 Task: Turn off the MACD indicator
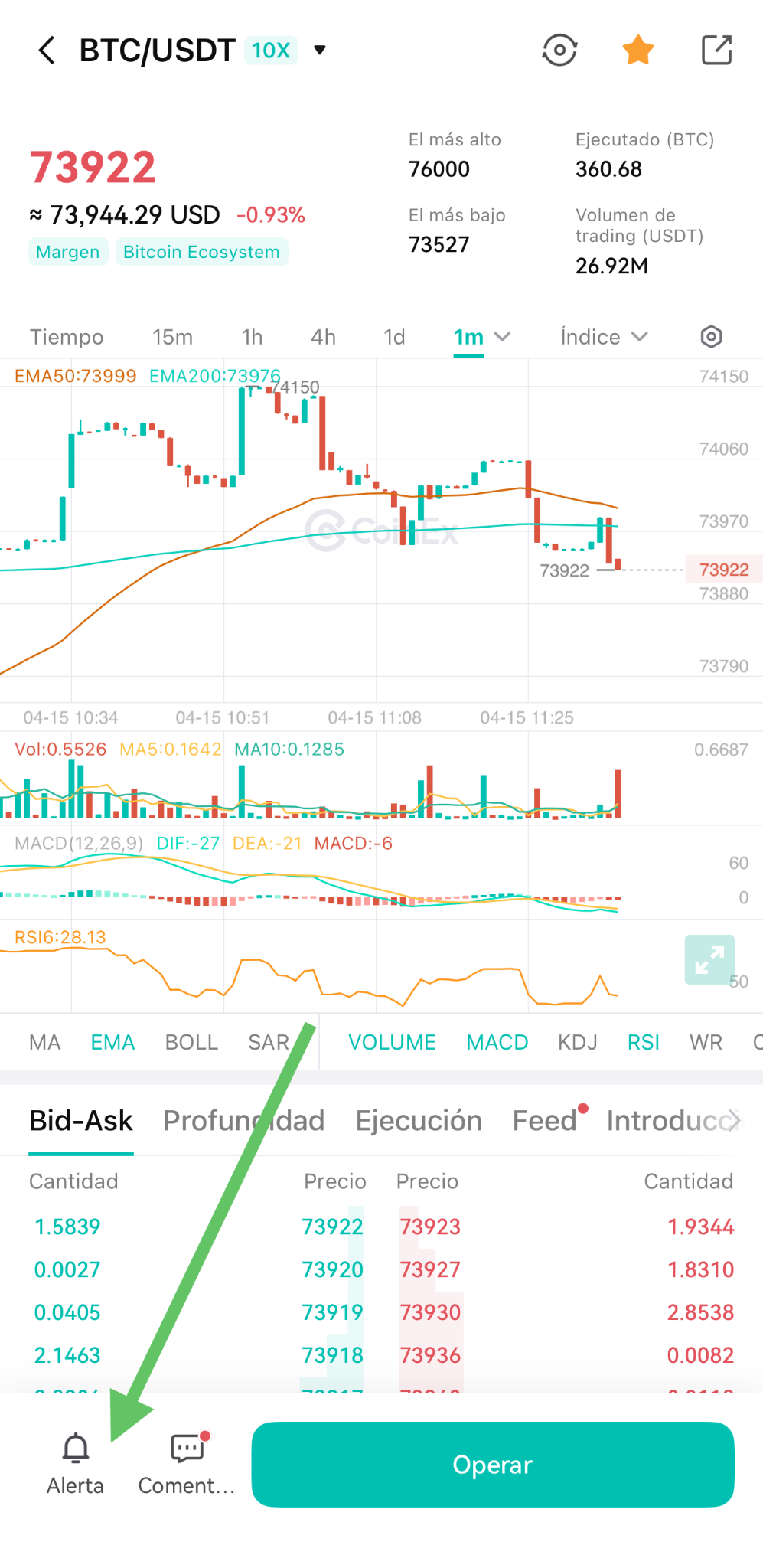click(497, 1042)
